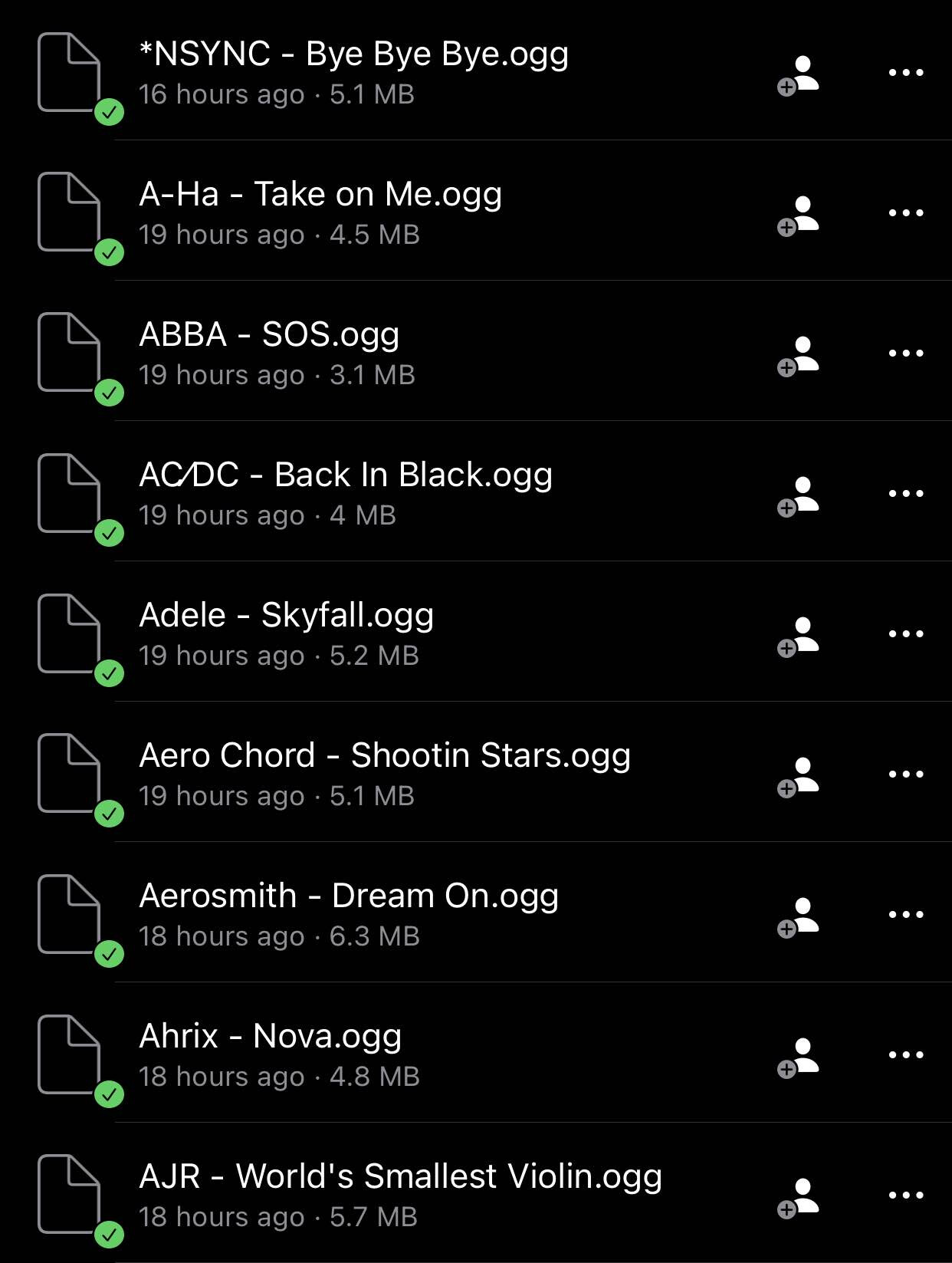Show more options for A-Ha - Take on Me.ogg
The image size is (952, 1263).
point(906,213)
